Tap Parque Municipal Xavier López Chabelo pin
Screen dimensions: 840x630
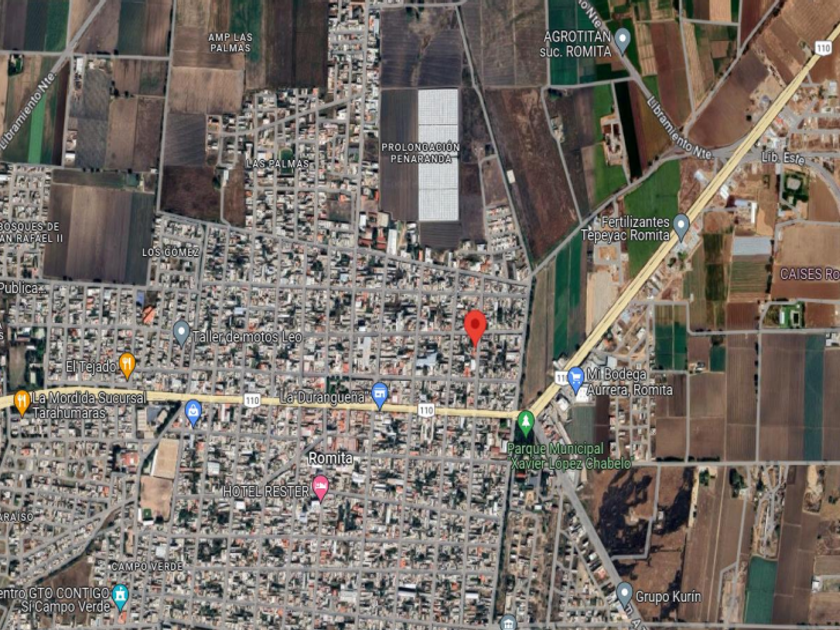[526, 423]
